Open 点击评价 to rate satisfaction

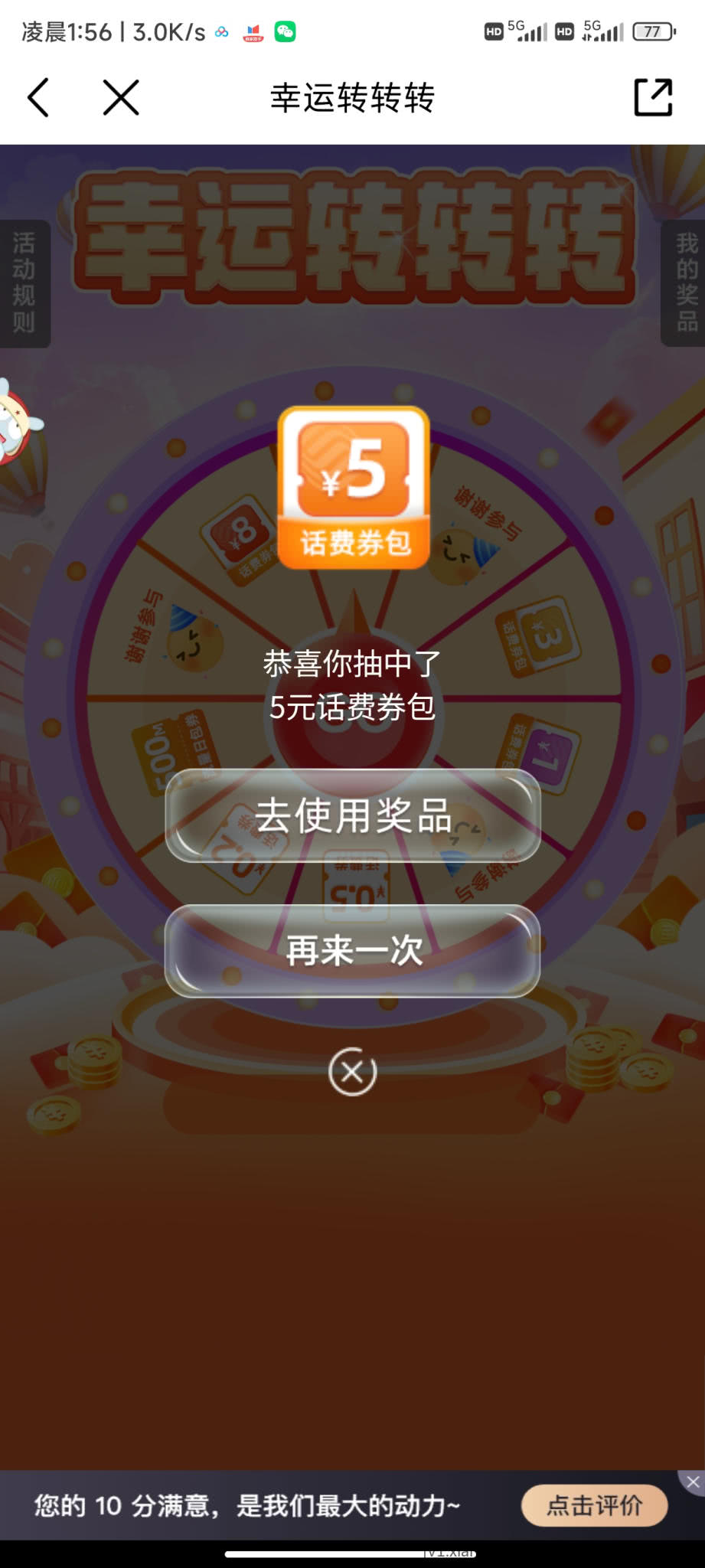pos(594,1505)
